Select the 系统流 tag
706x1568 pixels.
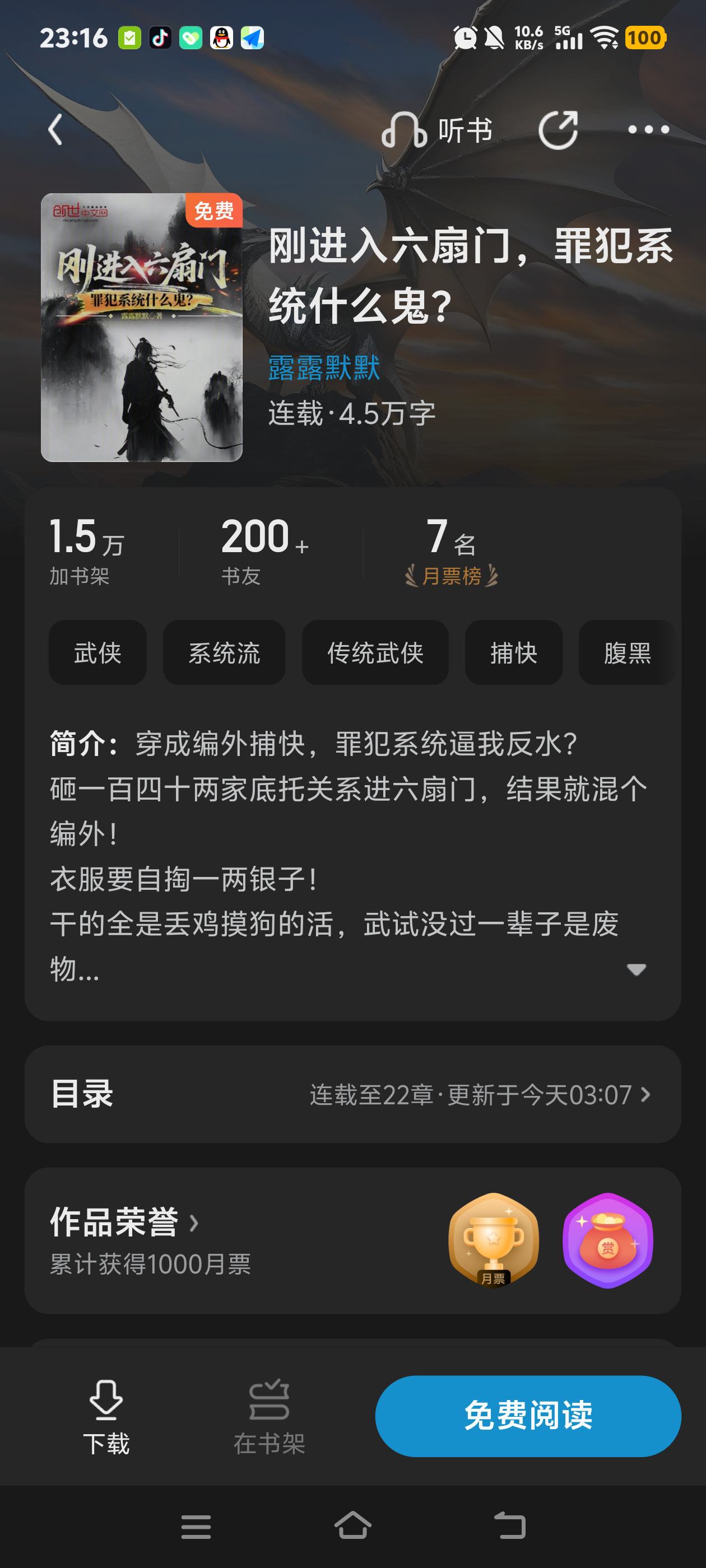(224, 653)
